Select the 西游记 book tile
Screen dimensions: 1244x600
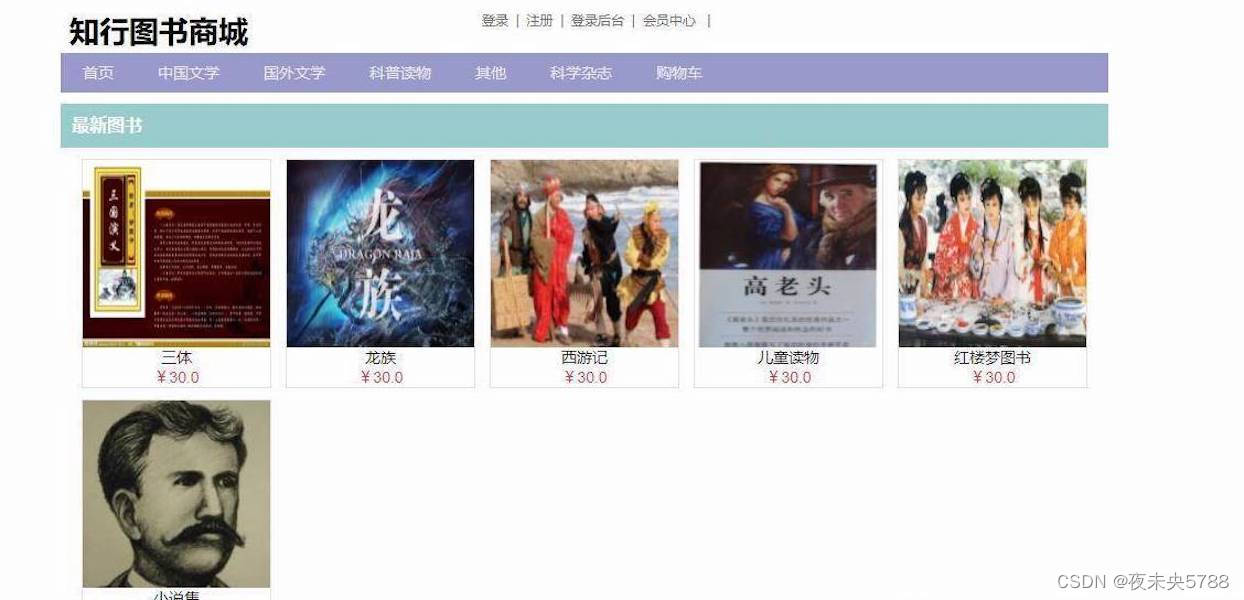(584, 253)
